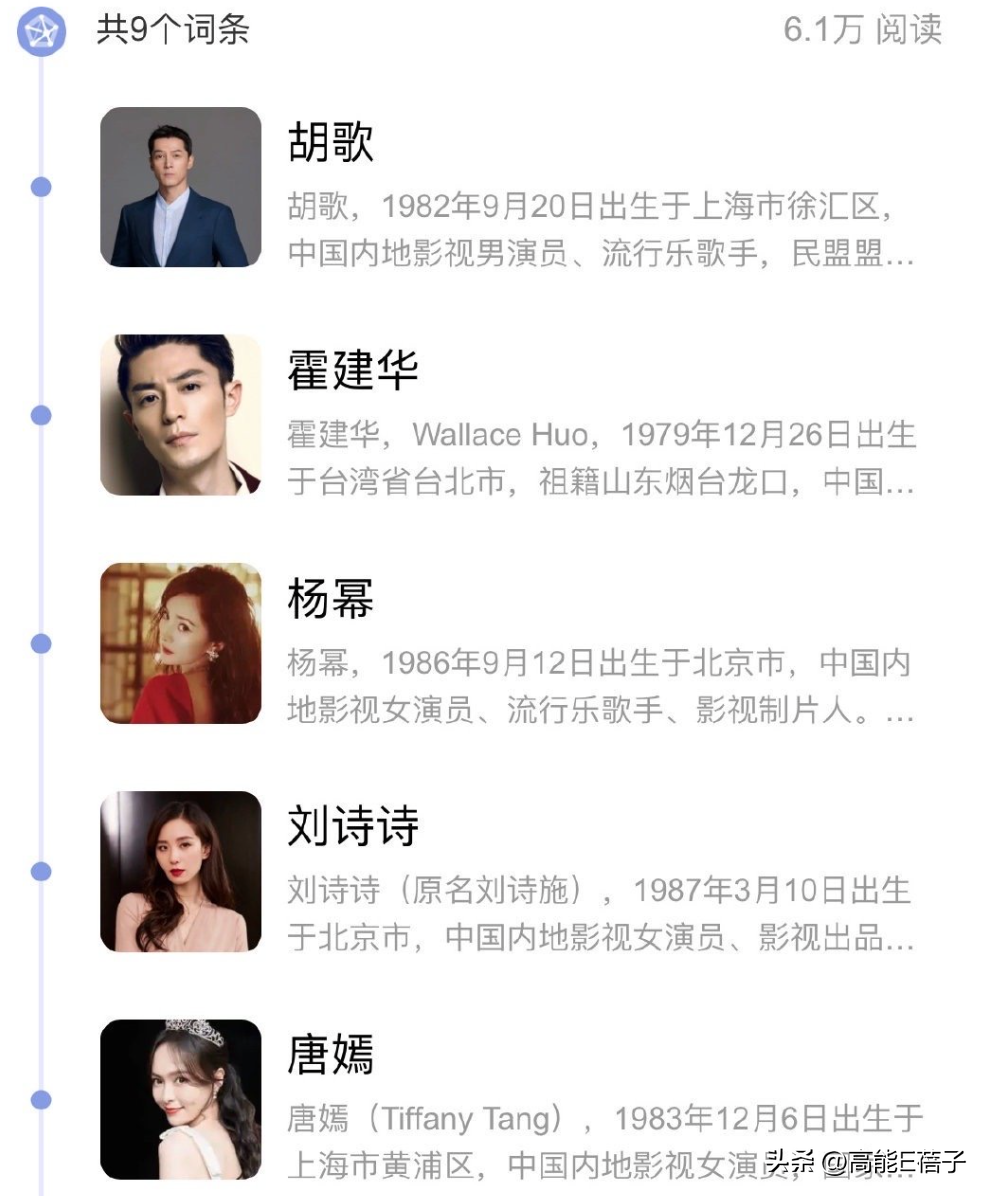View the 刘诗诗 entry
The image size is (988, 1196).
[352, 827]
